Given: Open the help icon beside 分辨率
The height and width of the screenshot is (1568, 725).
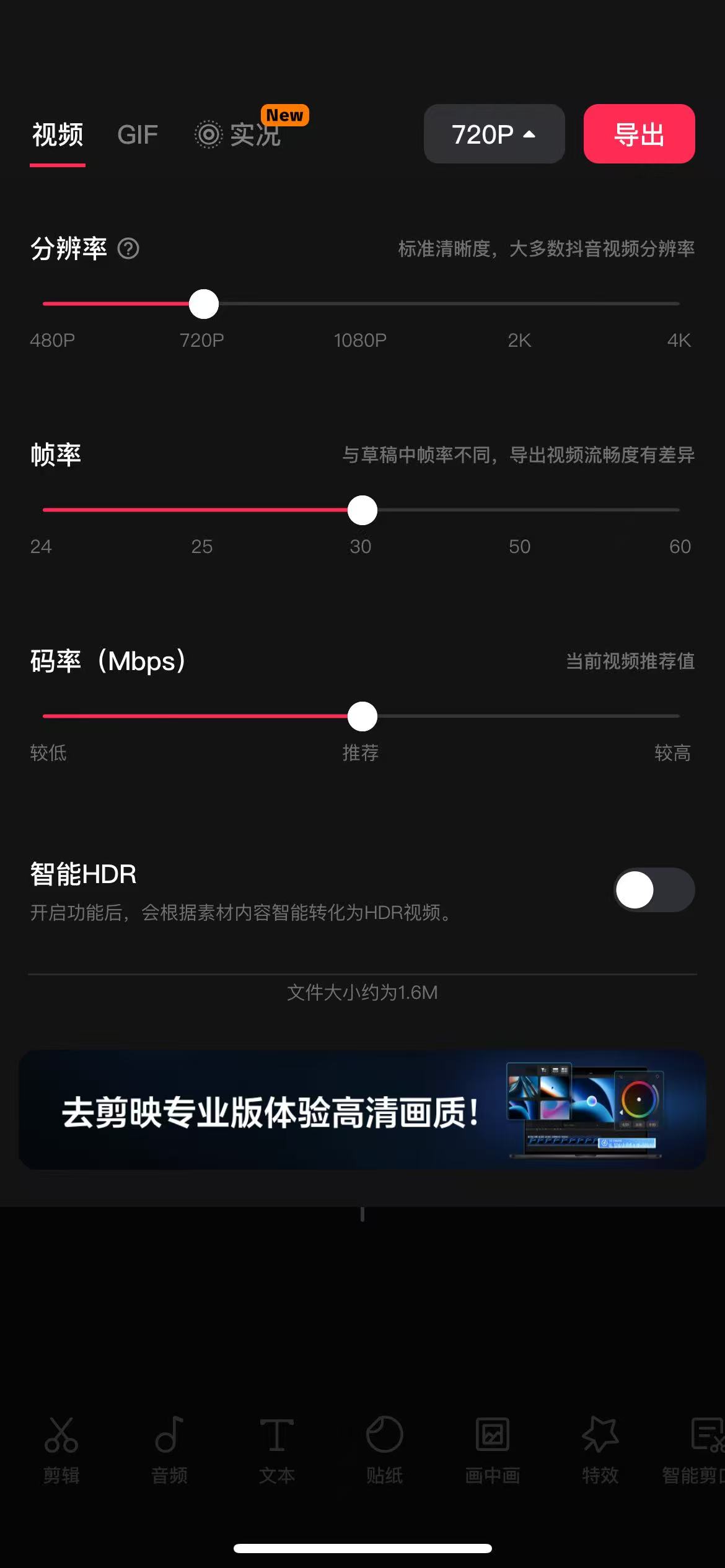Looking at the screenshot, I should point(128,249).
